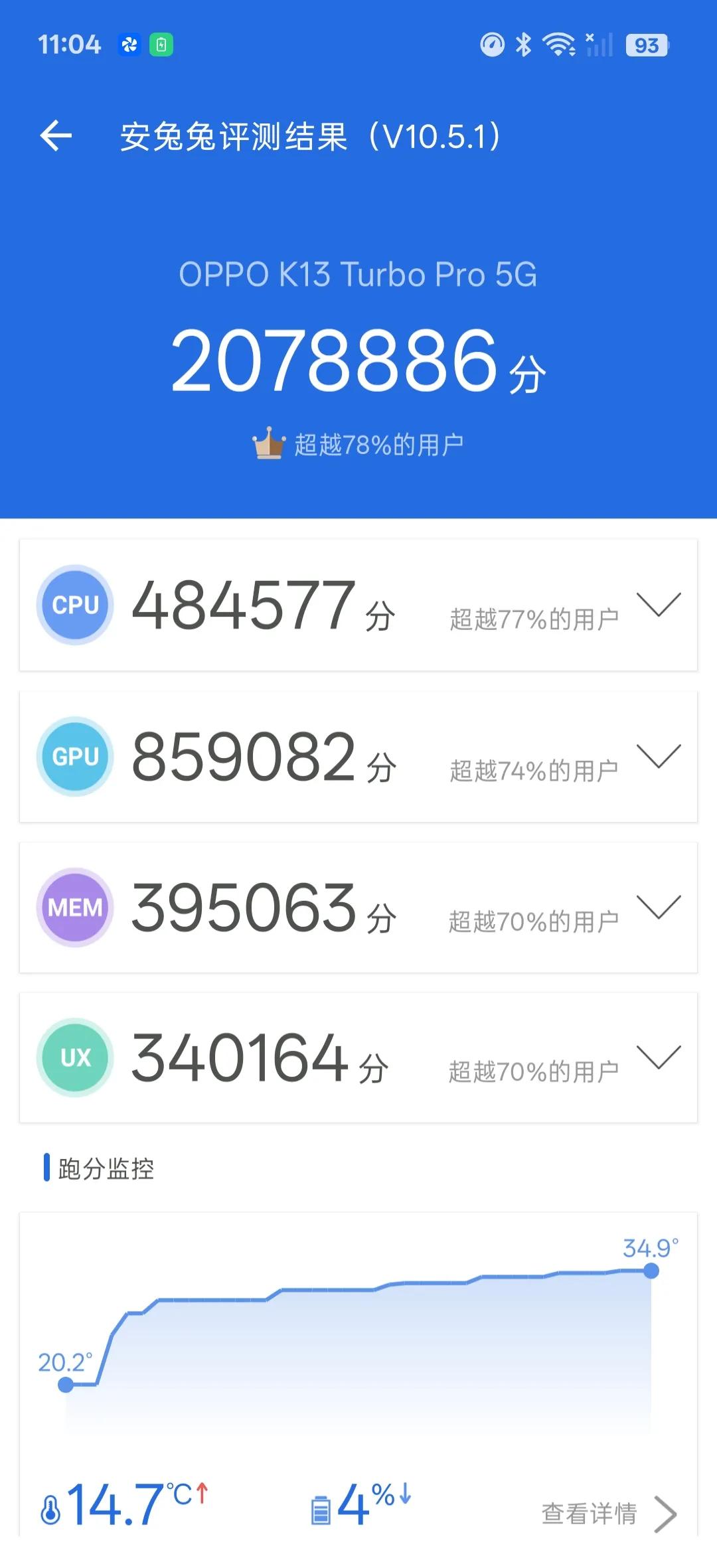This screenshot has height=1568, width=717.
Task: Expand the GPU score breakdown
Action: click(659, 756)
